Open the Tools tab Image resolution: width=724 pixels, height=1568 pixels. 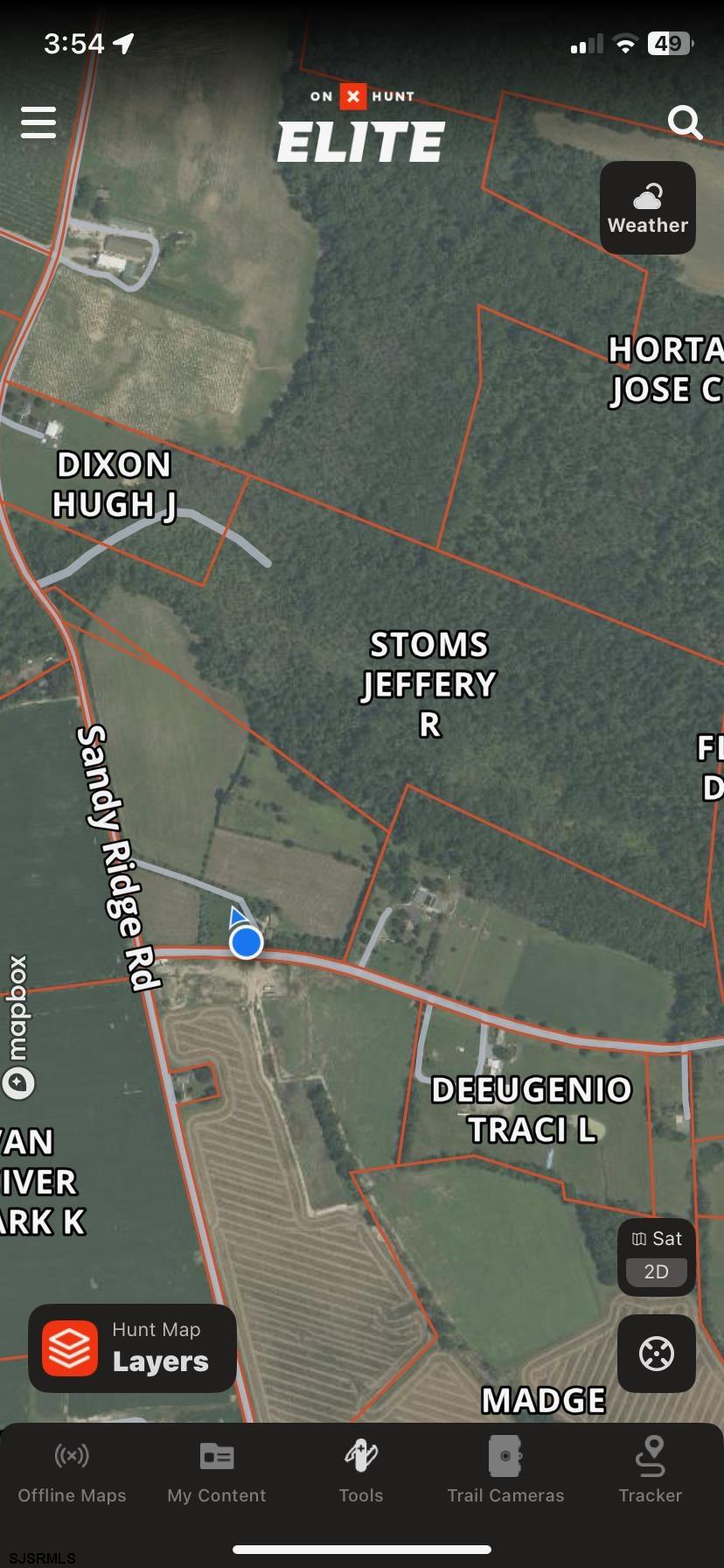(361, 1473)
